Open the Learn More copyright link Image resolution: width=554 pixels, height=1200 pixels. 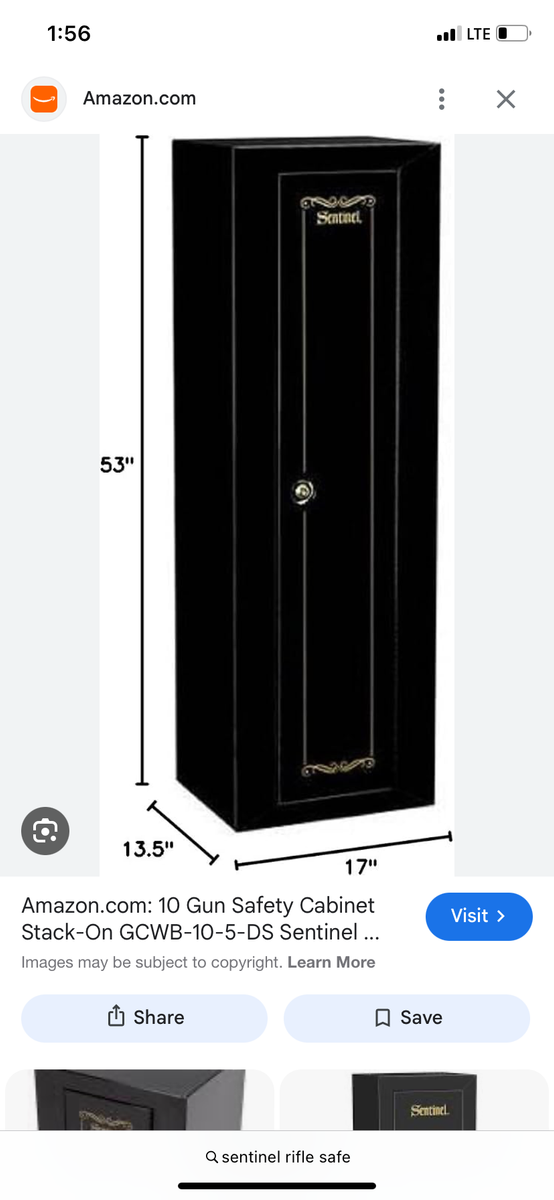pyautogui.click(x=331, y=962)
